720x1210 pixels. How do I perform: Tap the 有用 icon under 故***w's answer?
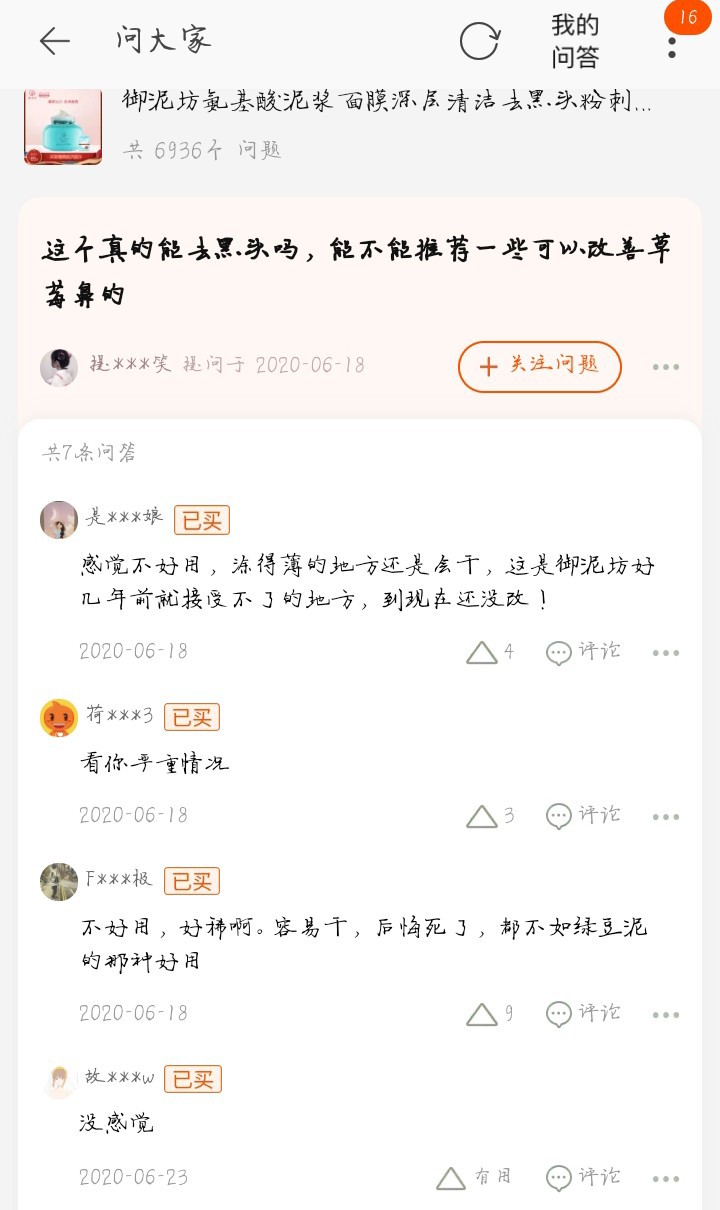pyautogui.click(x=449, y=1177)
